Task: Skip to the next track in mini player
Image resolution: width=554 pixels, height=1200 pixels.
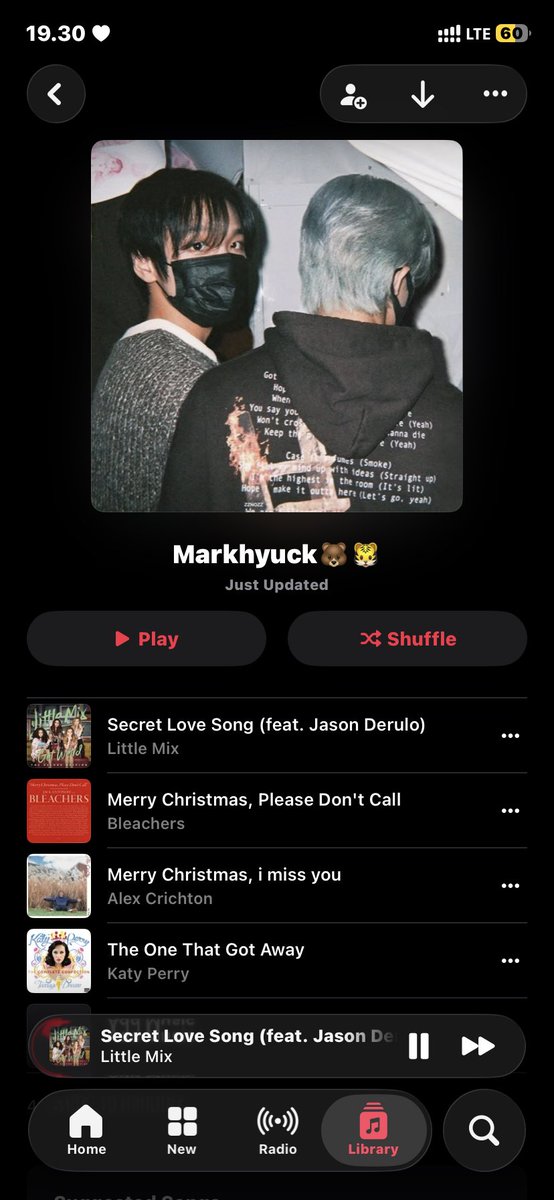Action: (478, 1046)
